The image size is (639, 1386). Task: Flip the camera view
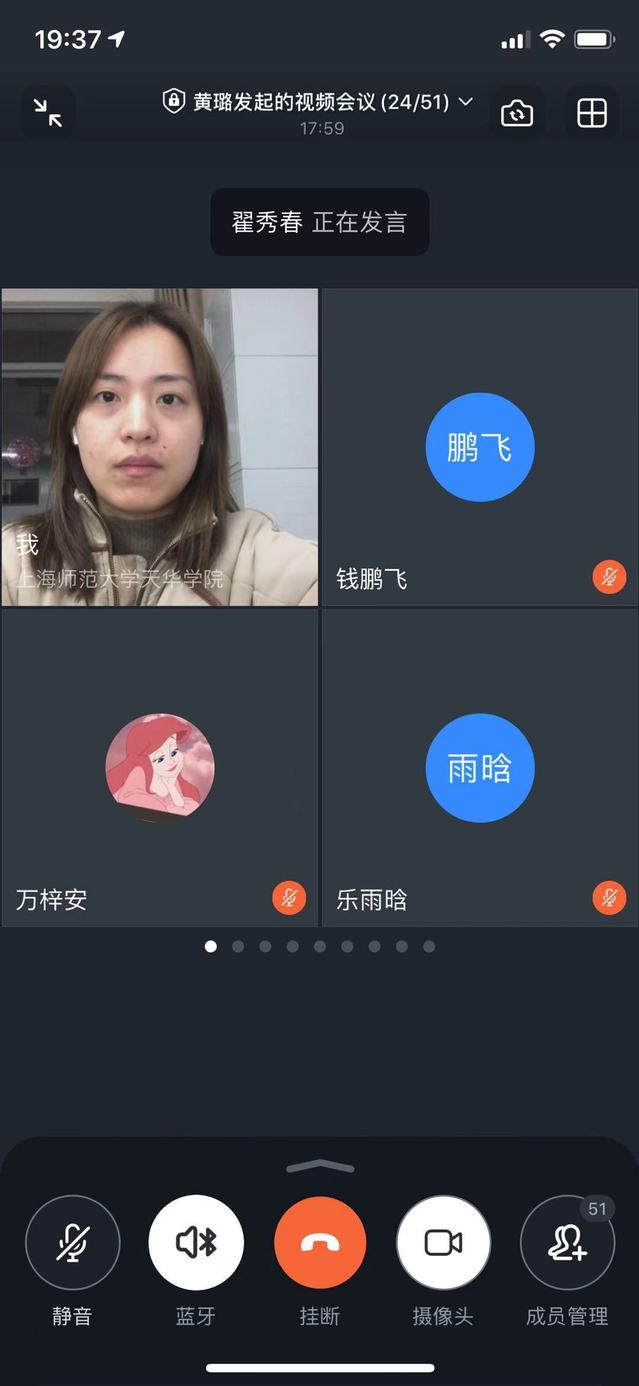coord(517,113)
